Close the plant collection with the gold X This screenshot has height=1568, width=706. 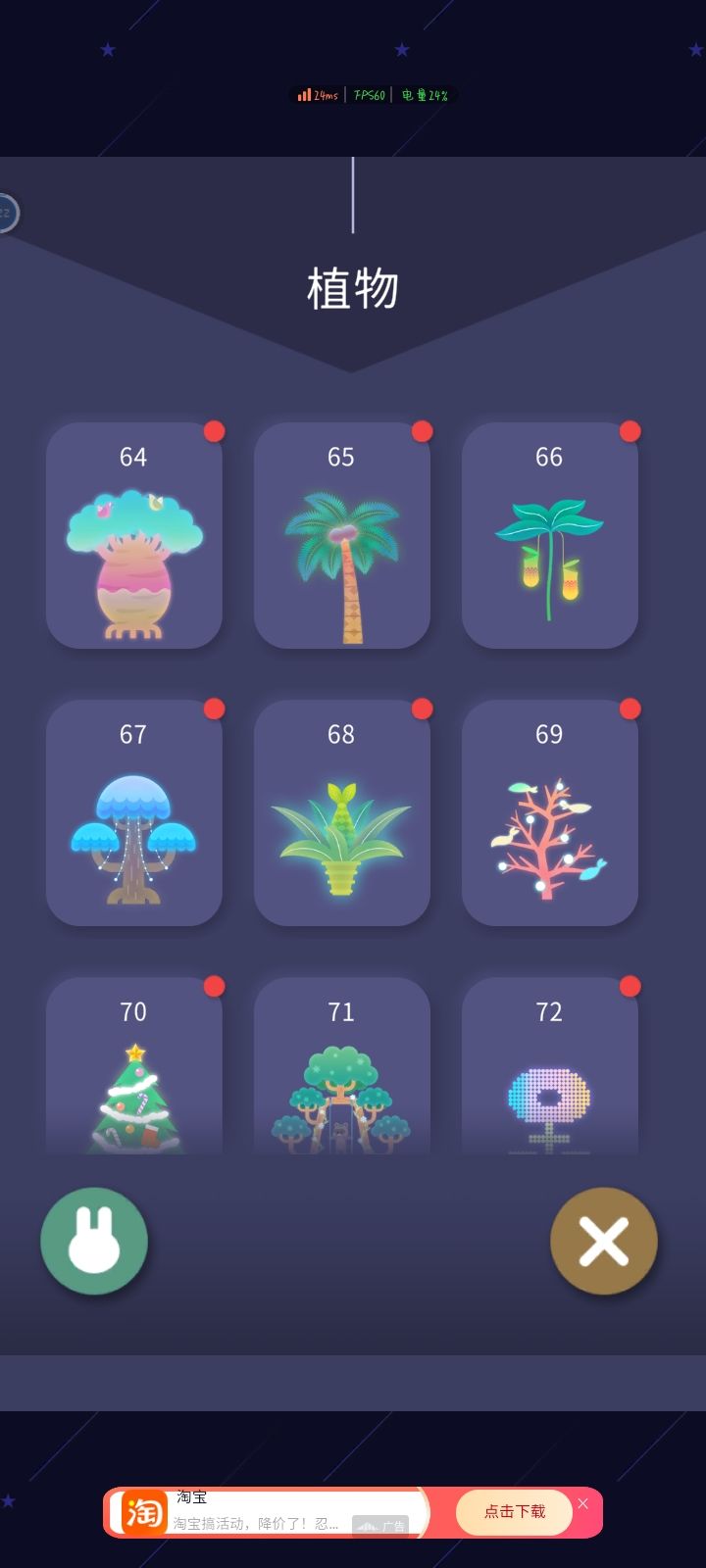[604, 1240]
